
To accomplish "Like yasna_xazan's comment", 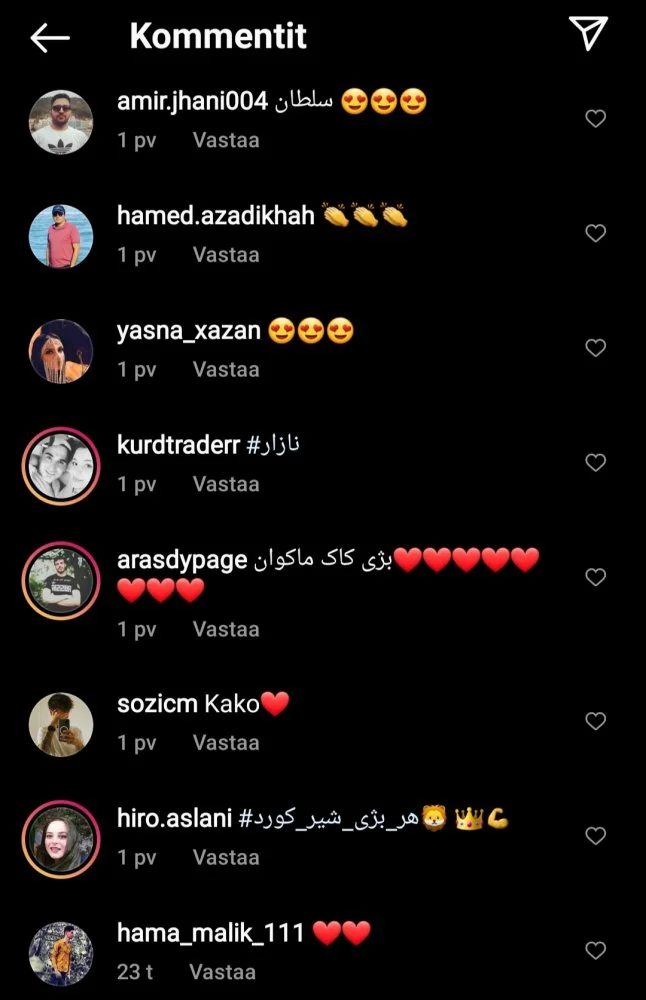I will point(595,348).
